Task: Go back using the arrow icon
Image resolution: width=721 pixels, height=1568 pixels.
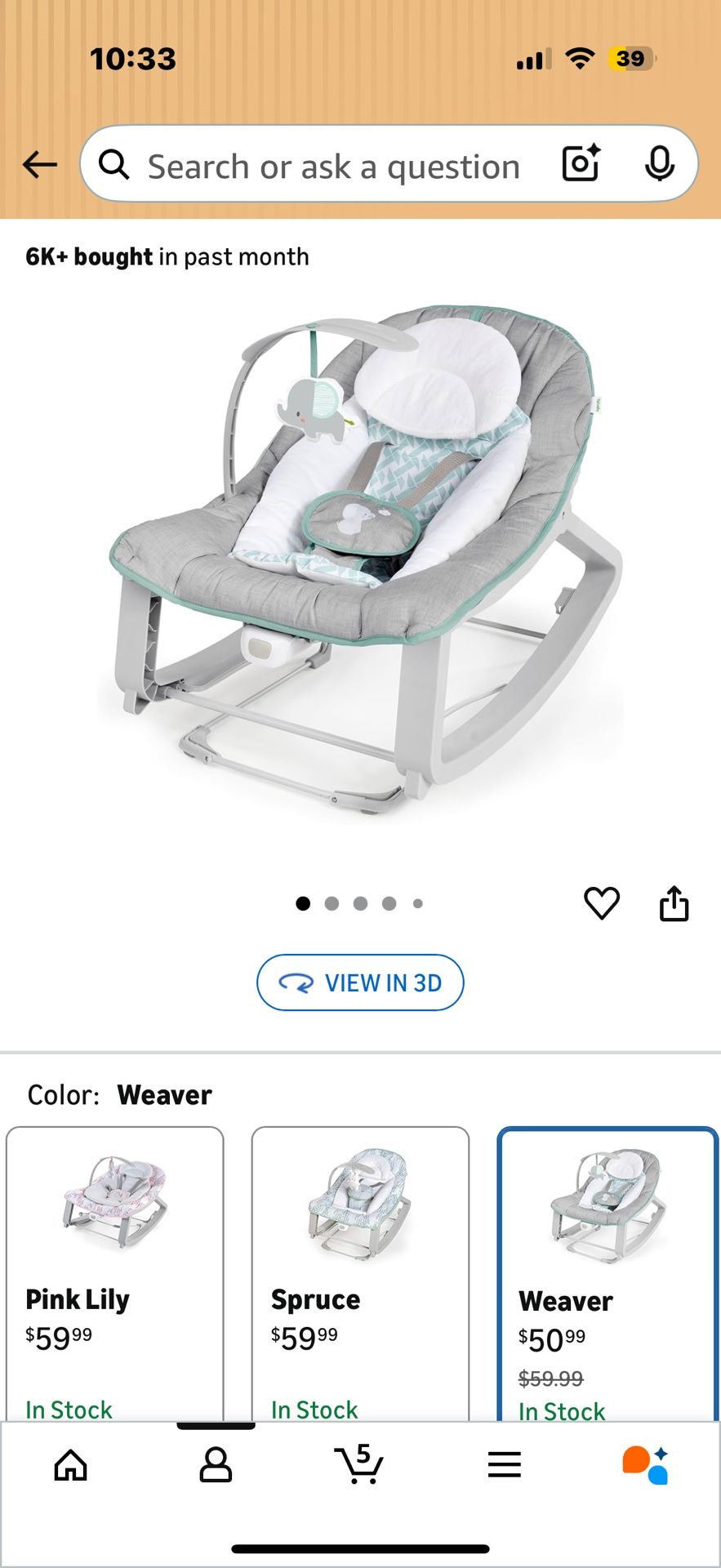Action: click(39, 165)
